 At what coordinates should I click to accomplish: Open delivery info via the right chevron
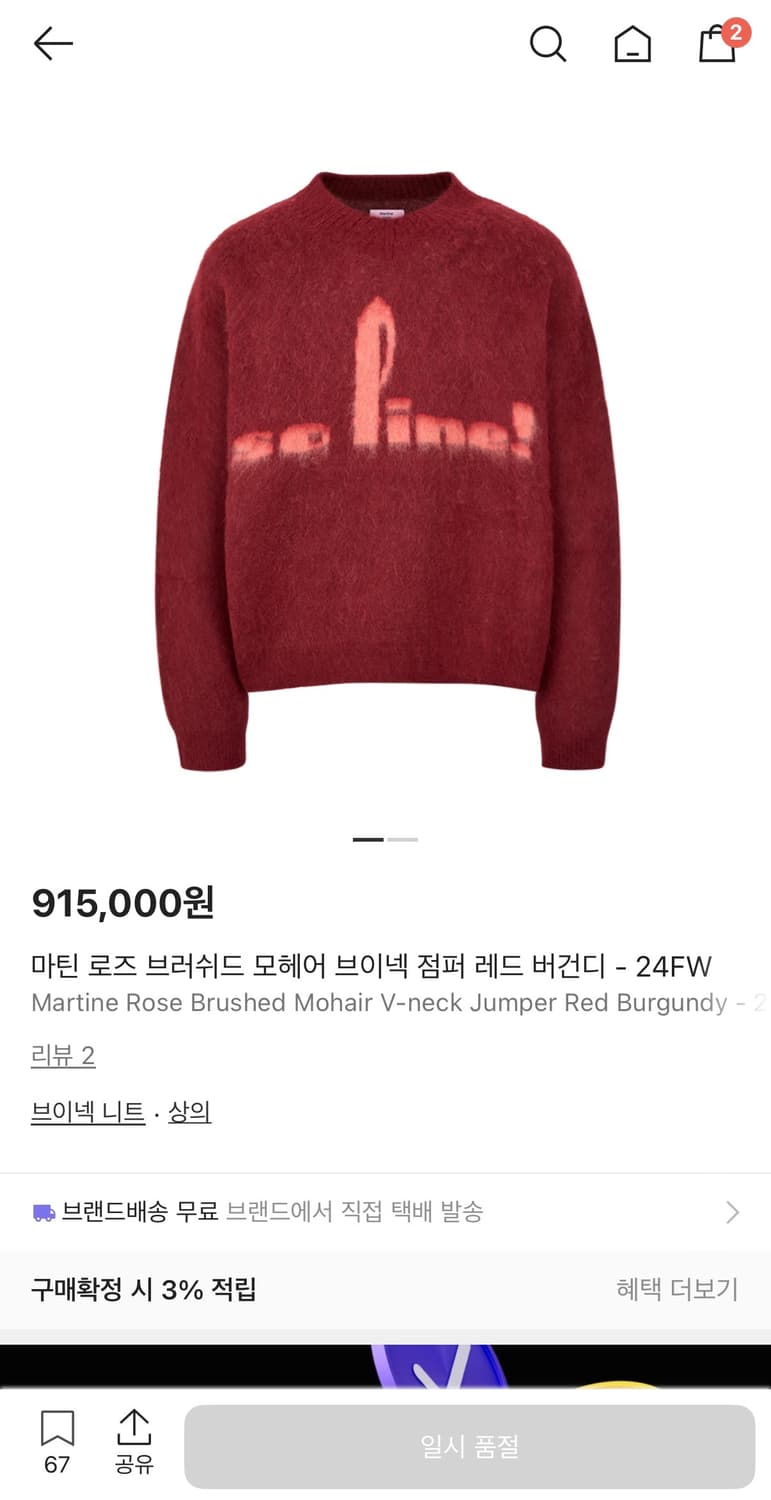(733, 1211)
